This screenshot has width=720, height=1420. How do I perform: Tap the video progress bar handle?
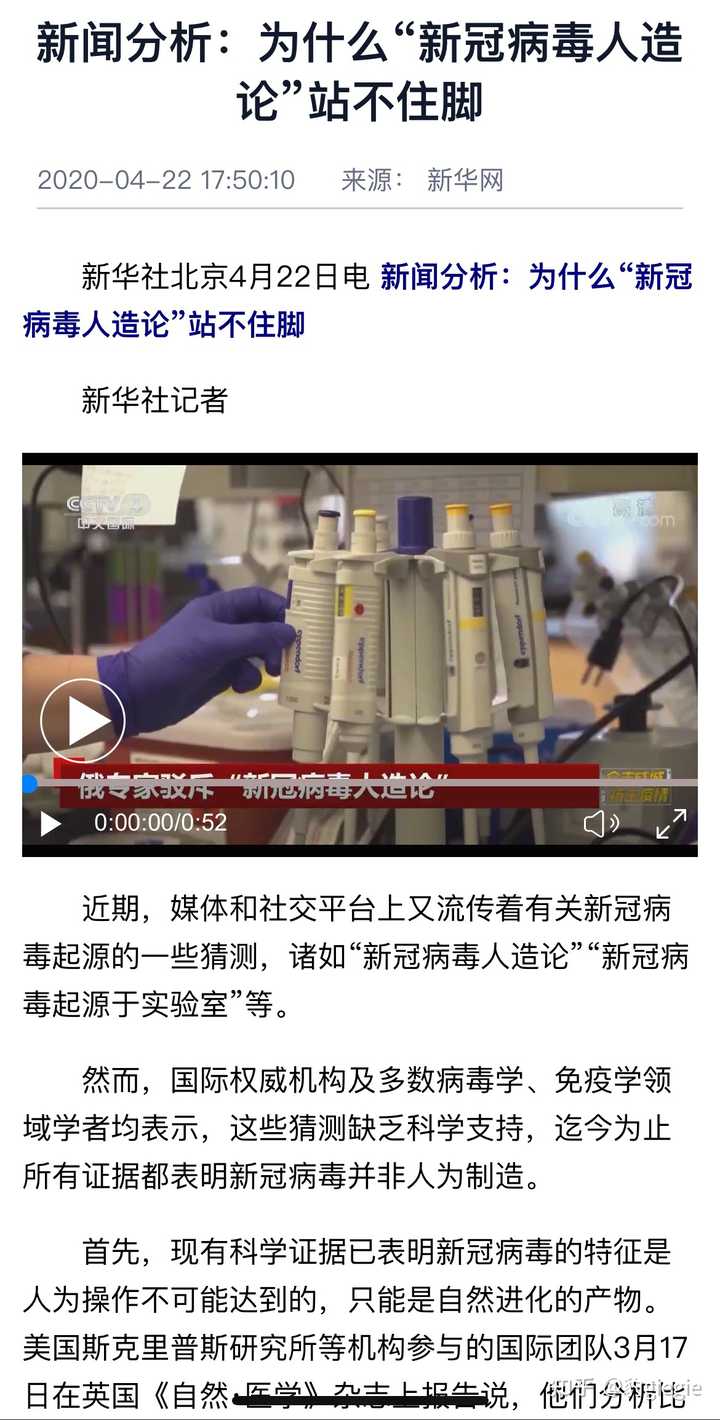pyautogui.click(x=29, y=783)
